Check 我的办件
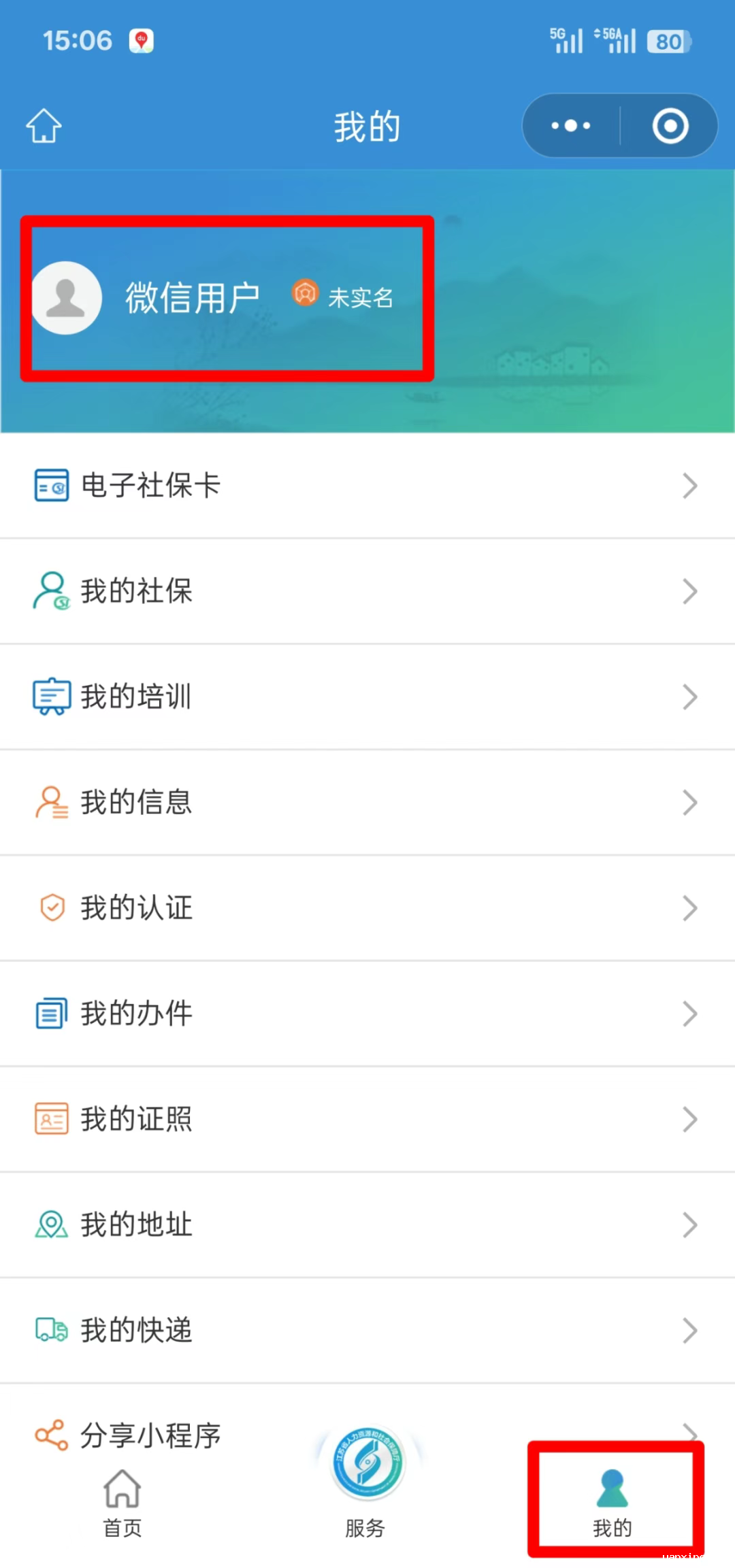Image resolution: width=735 pixels, height=1568 pixels. [367, 1014]
